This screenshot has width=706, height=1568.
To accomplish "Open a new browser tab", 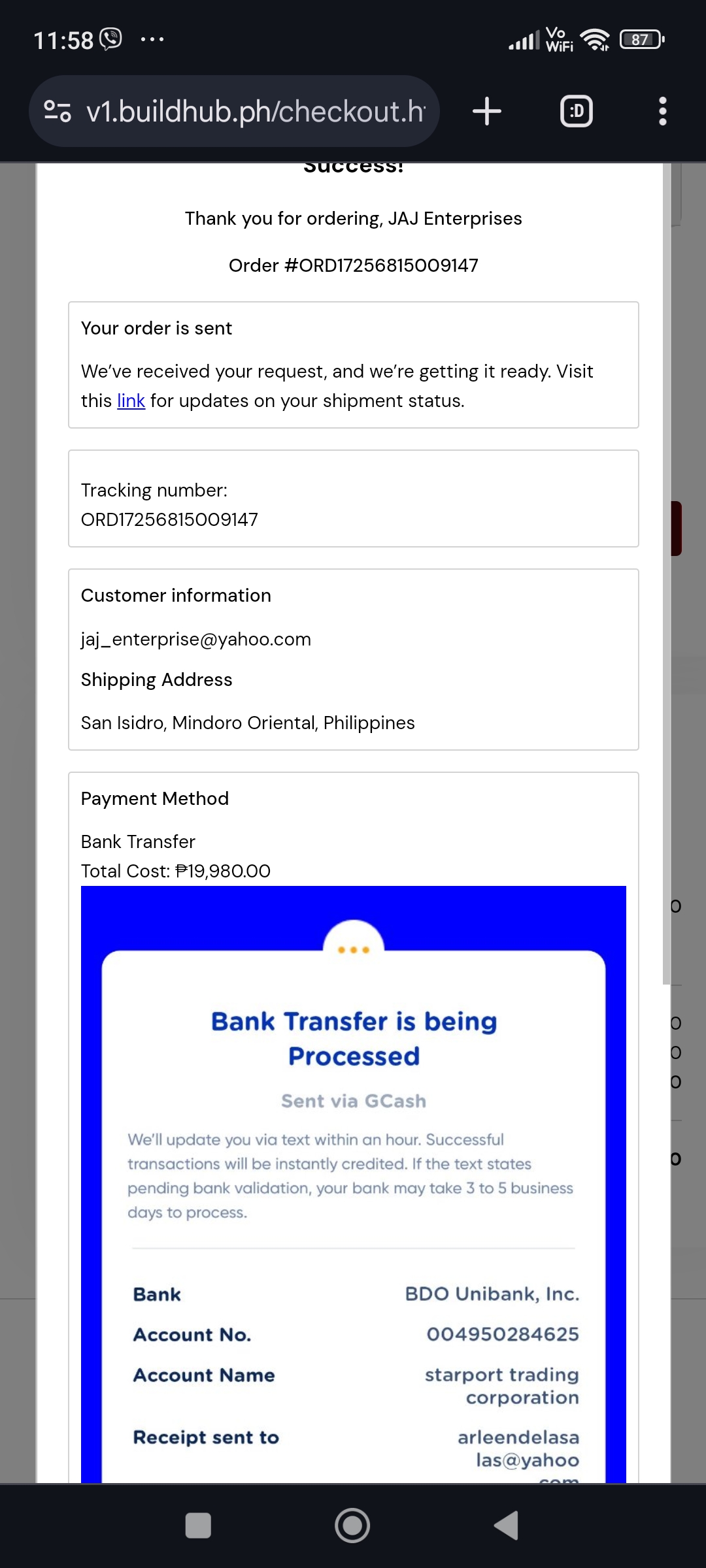I will (x=487, y=111).
